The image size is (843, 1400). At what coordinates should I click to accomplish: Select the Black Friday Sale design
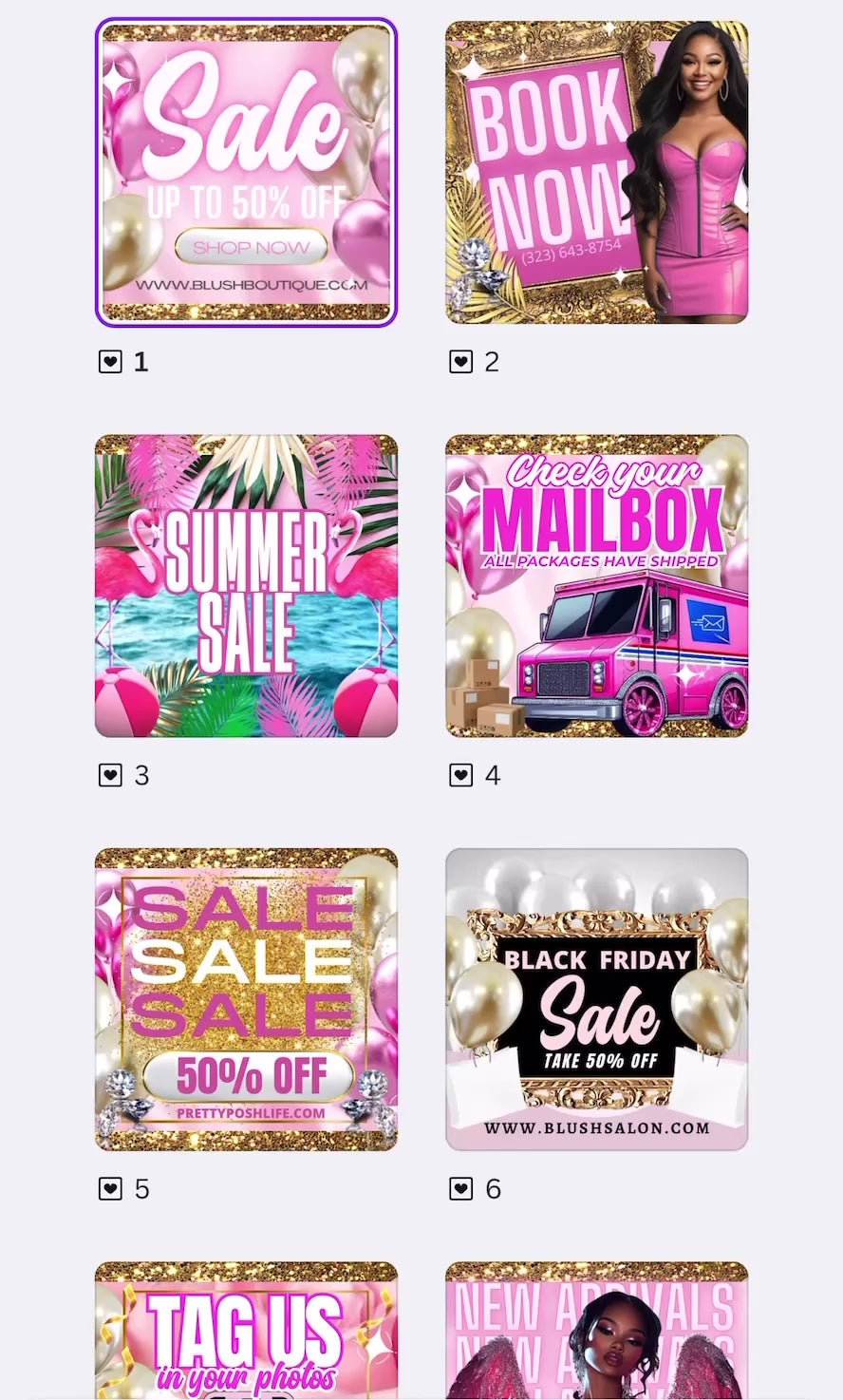coord(596,999)
